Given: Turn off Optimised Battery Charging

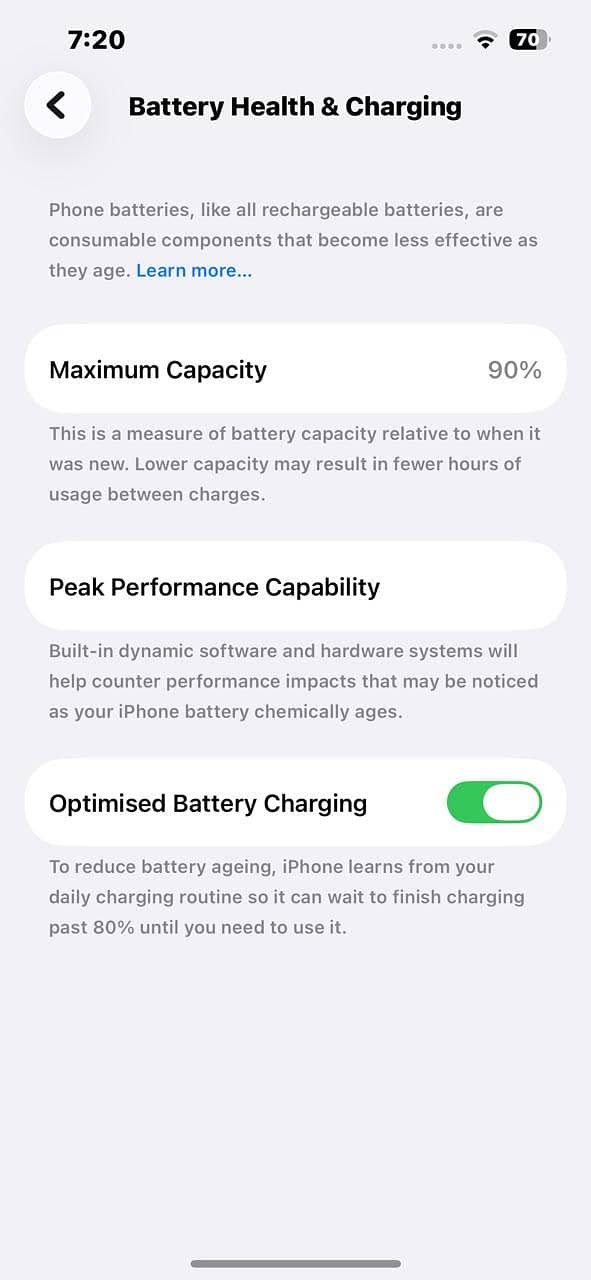Looking at the screenshot, I should pyautogui.click(x=494, y=803).
